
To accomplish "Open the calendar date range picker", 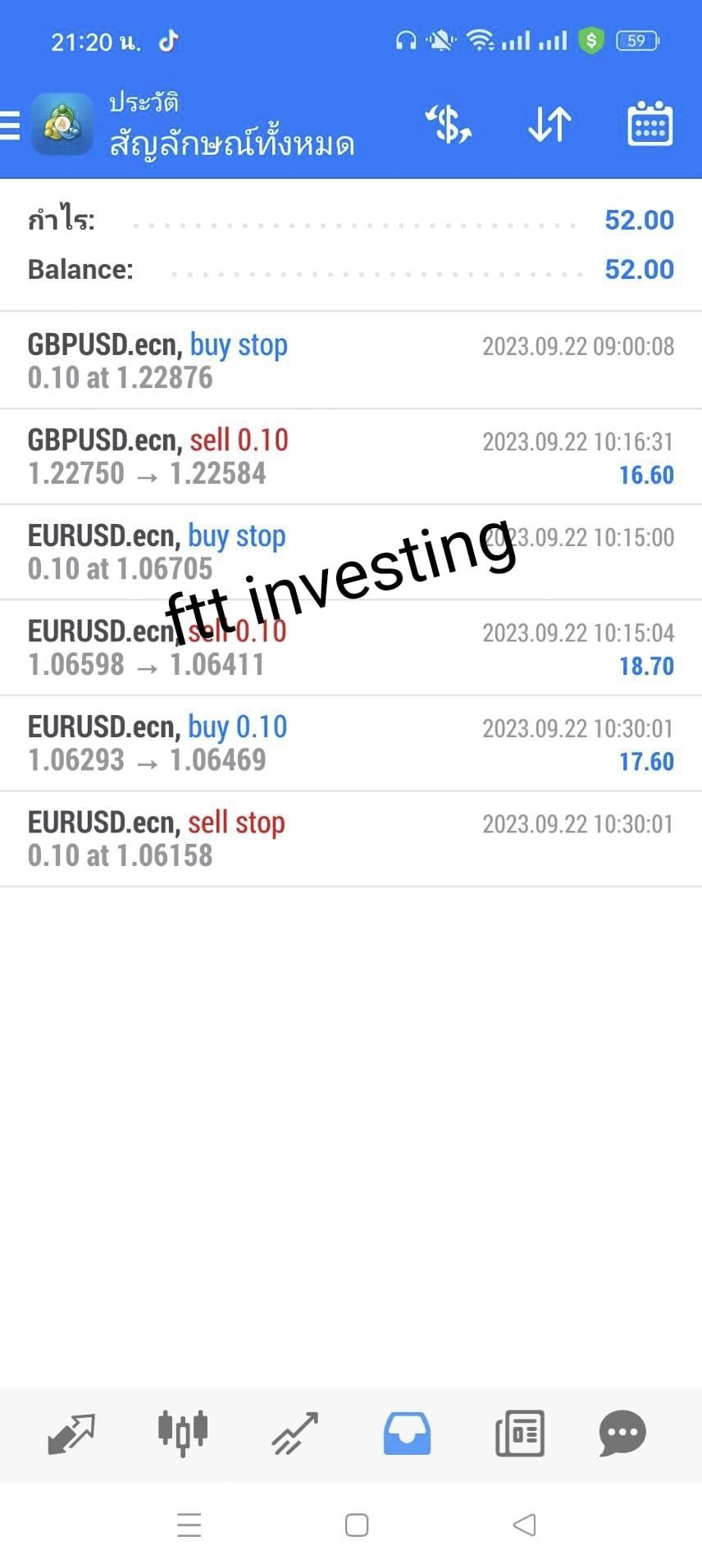I will tap(650, 124).
